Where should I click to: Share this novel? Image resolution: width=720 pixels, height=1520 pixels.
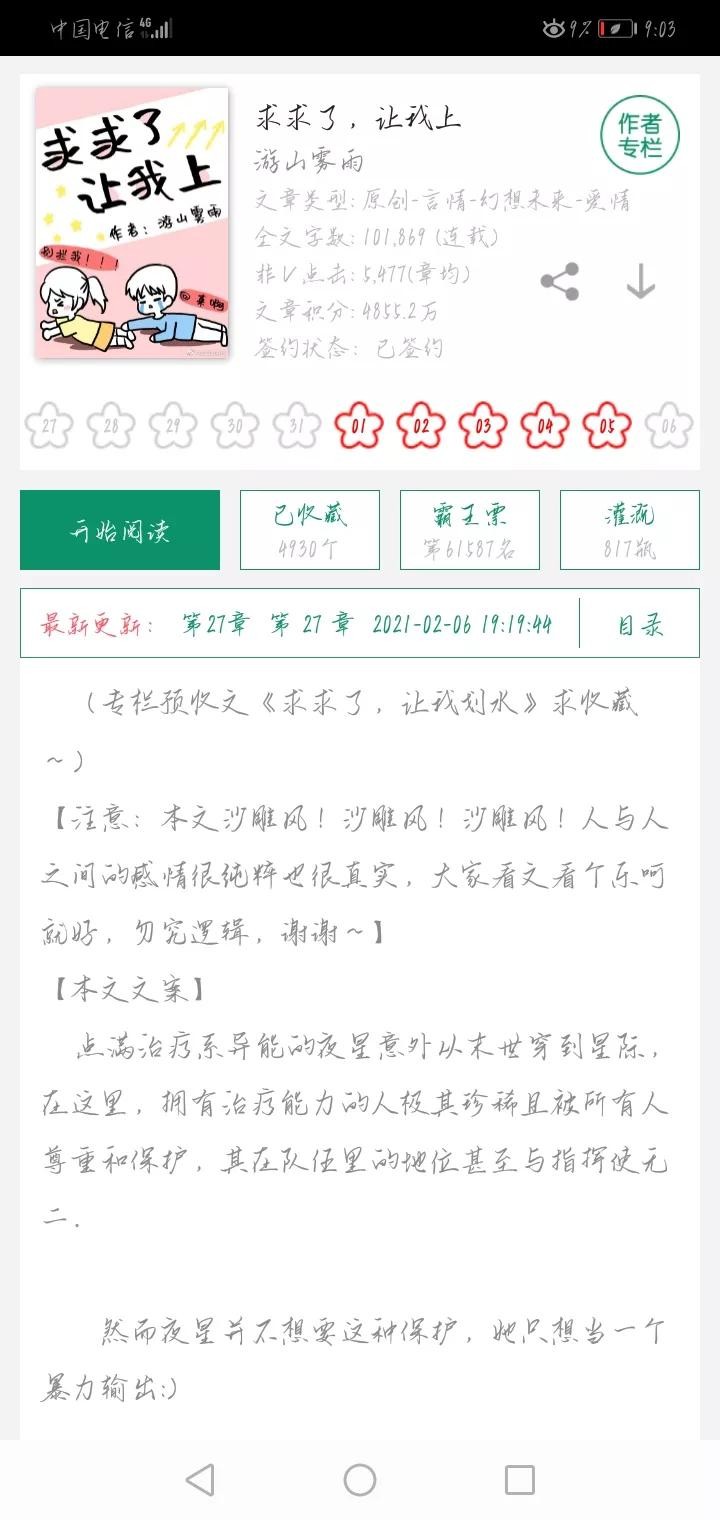click(x=560, y=283)
